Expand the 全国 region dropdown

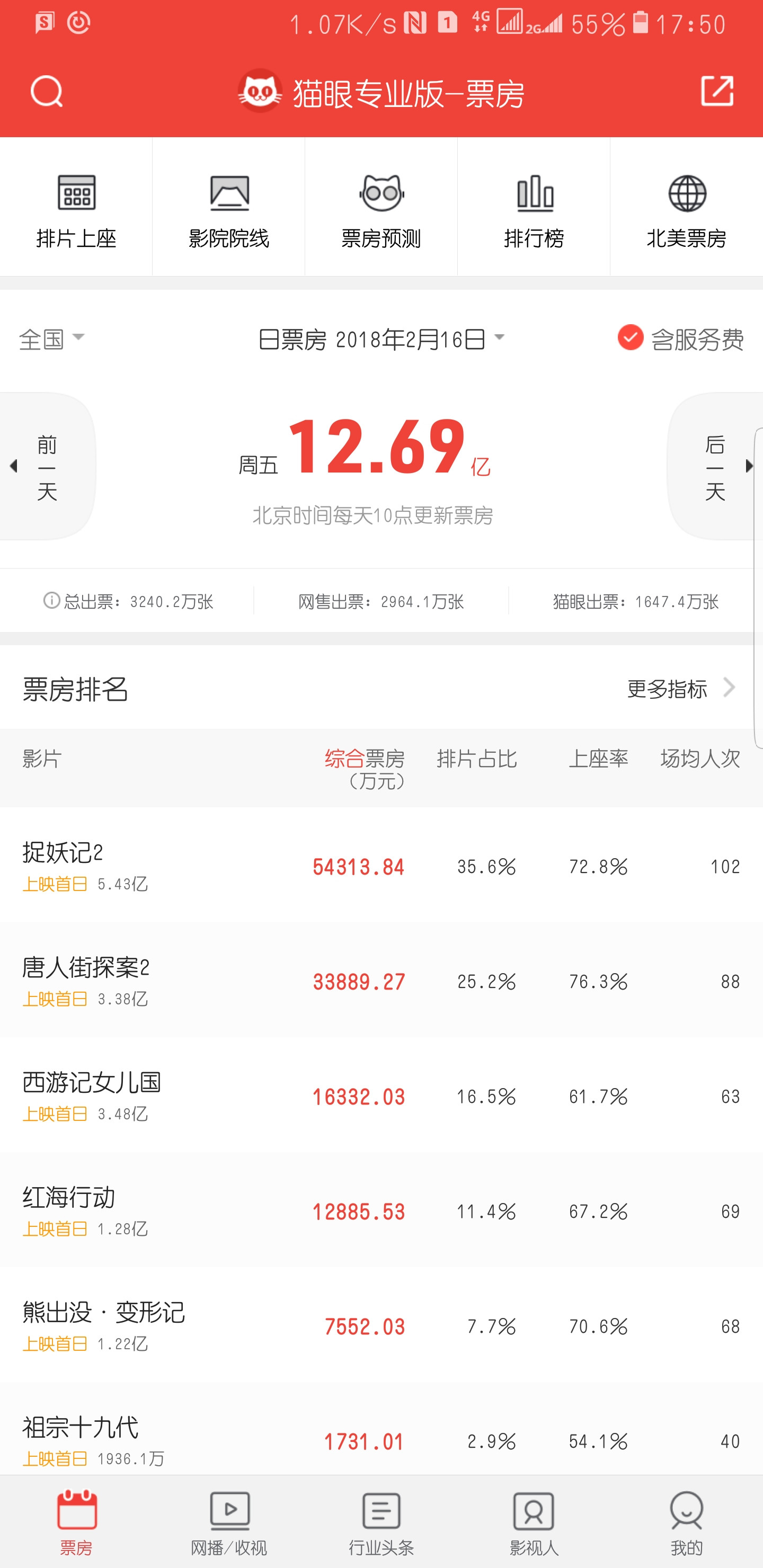pyautogui.click(x=52, y=339)
